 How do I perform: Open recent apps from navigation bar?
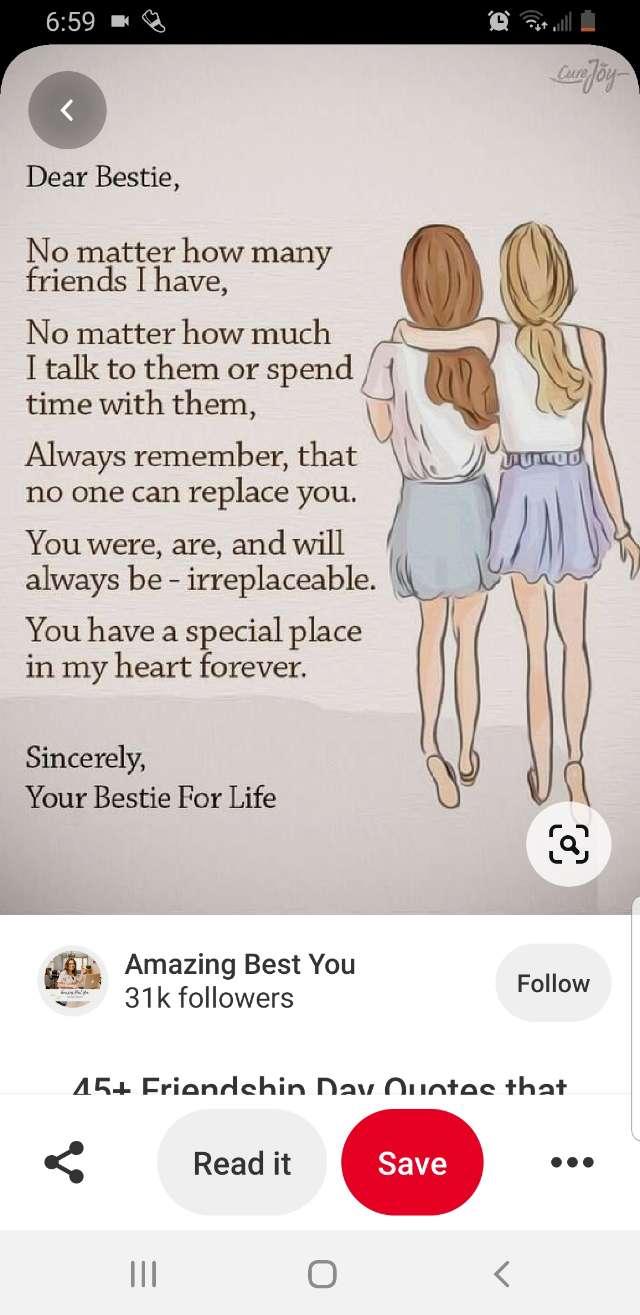[144, 1273]
